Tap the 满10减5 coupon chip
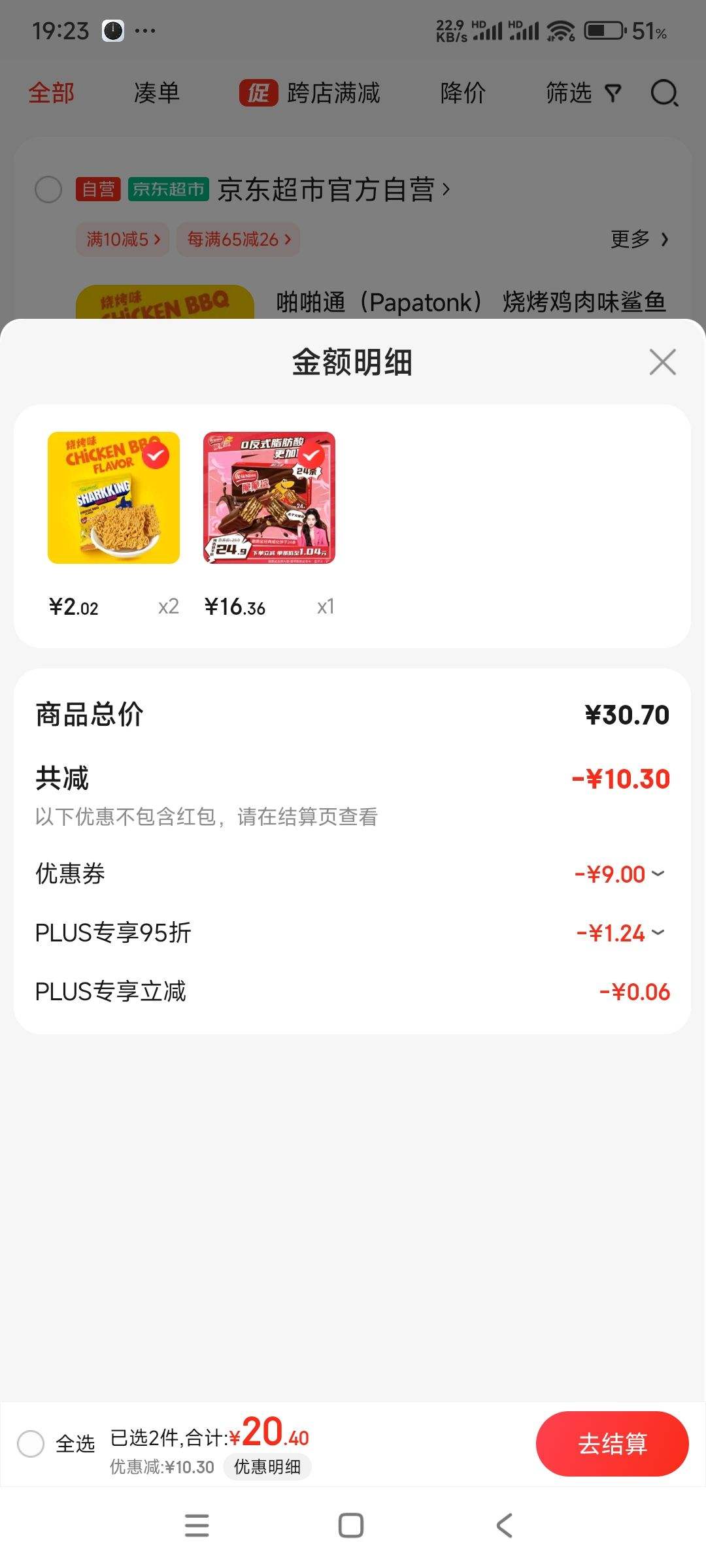706x1568 pixels. coord(122,240)
